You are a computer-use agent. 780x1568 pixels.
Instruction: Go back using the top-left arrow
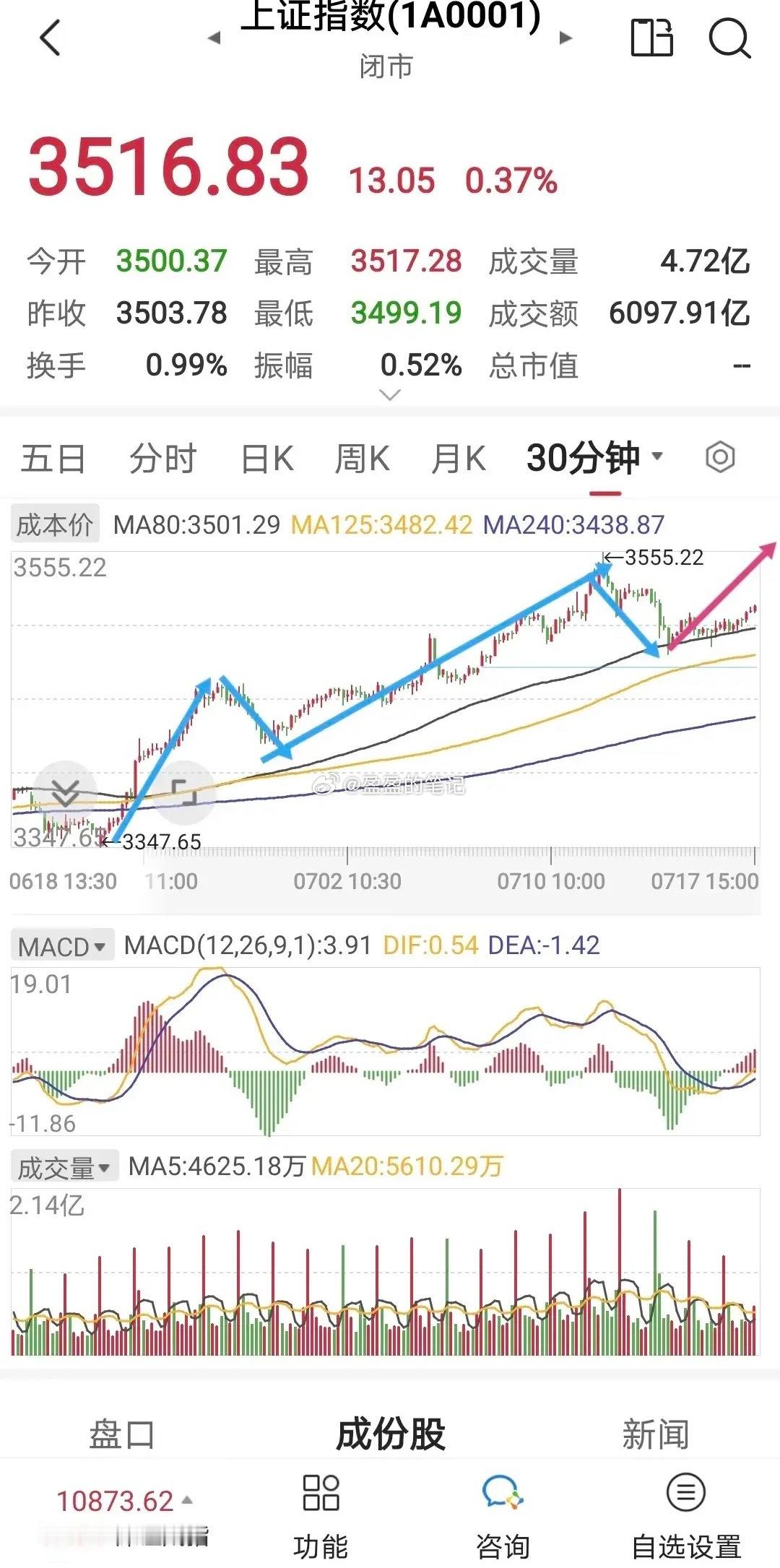pyautogui.click(x=50, y=38)
